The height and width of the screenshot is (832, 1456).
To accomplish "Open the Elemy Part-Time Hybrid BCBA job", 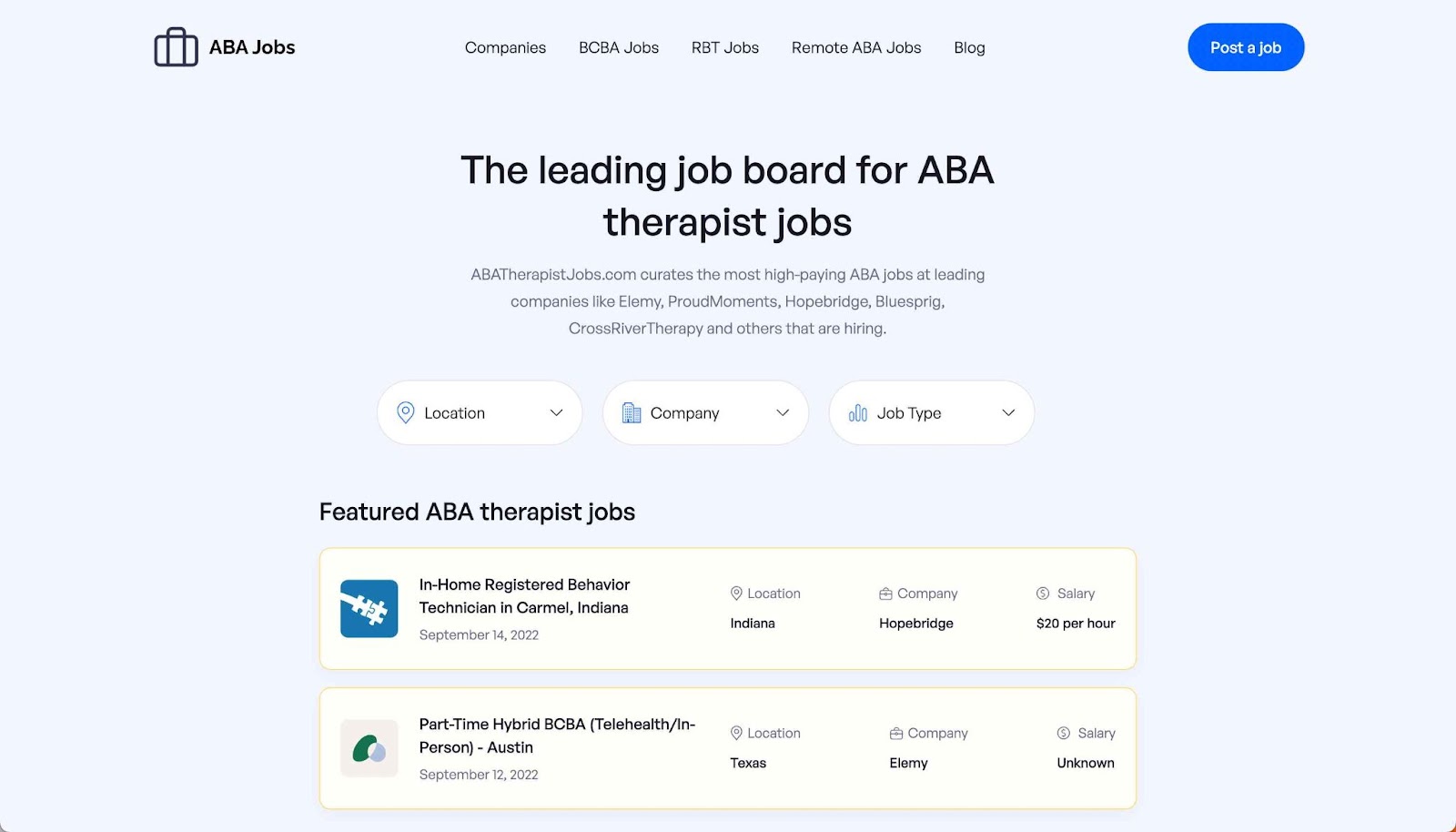I will coord(728,748).
